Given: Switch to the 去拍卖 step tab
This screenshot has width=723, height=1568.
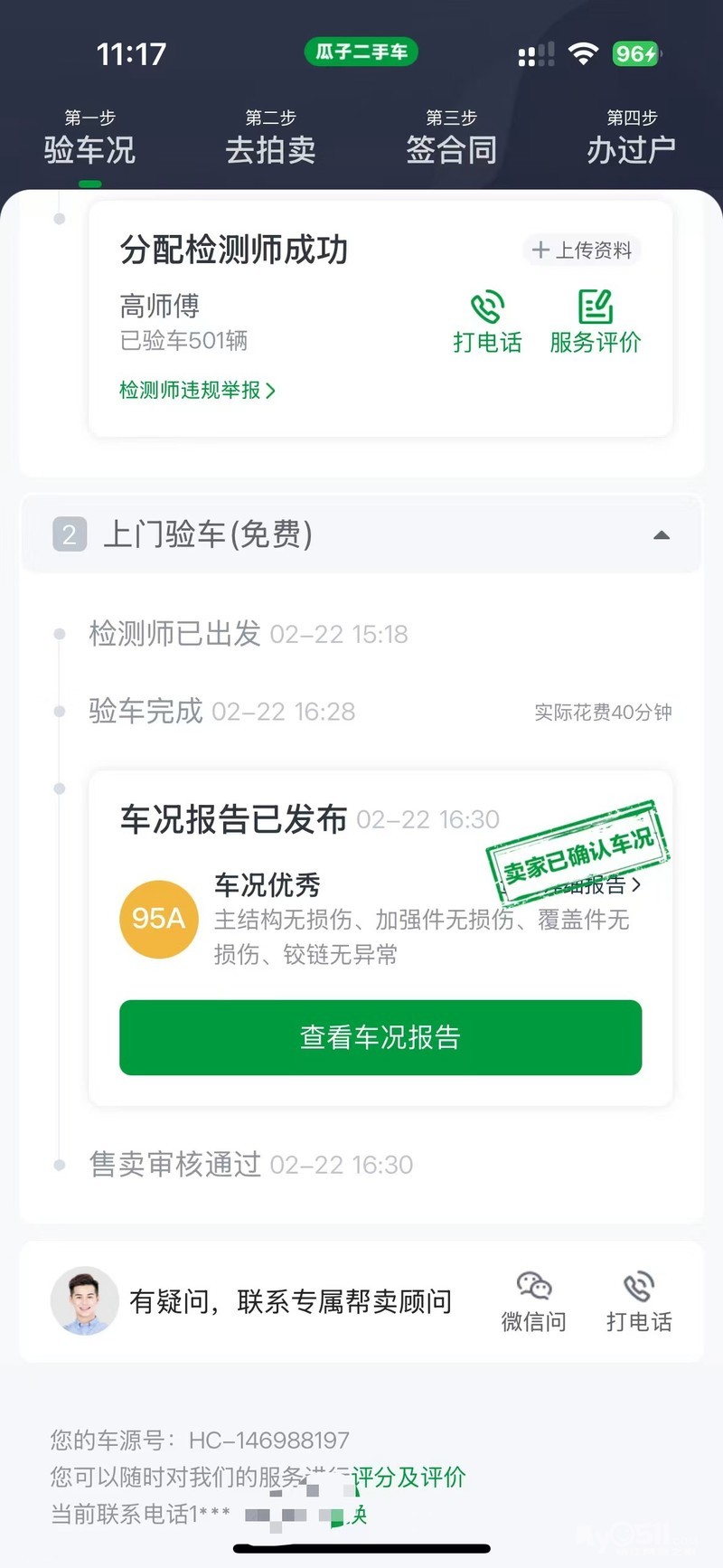Looking at the screenshot, I should 270,138.
